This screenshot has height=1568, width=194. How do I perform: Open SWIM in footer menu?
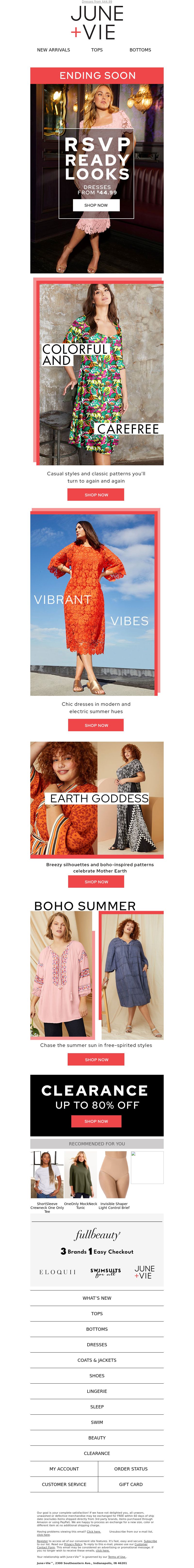coord(97,1422)
